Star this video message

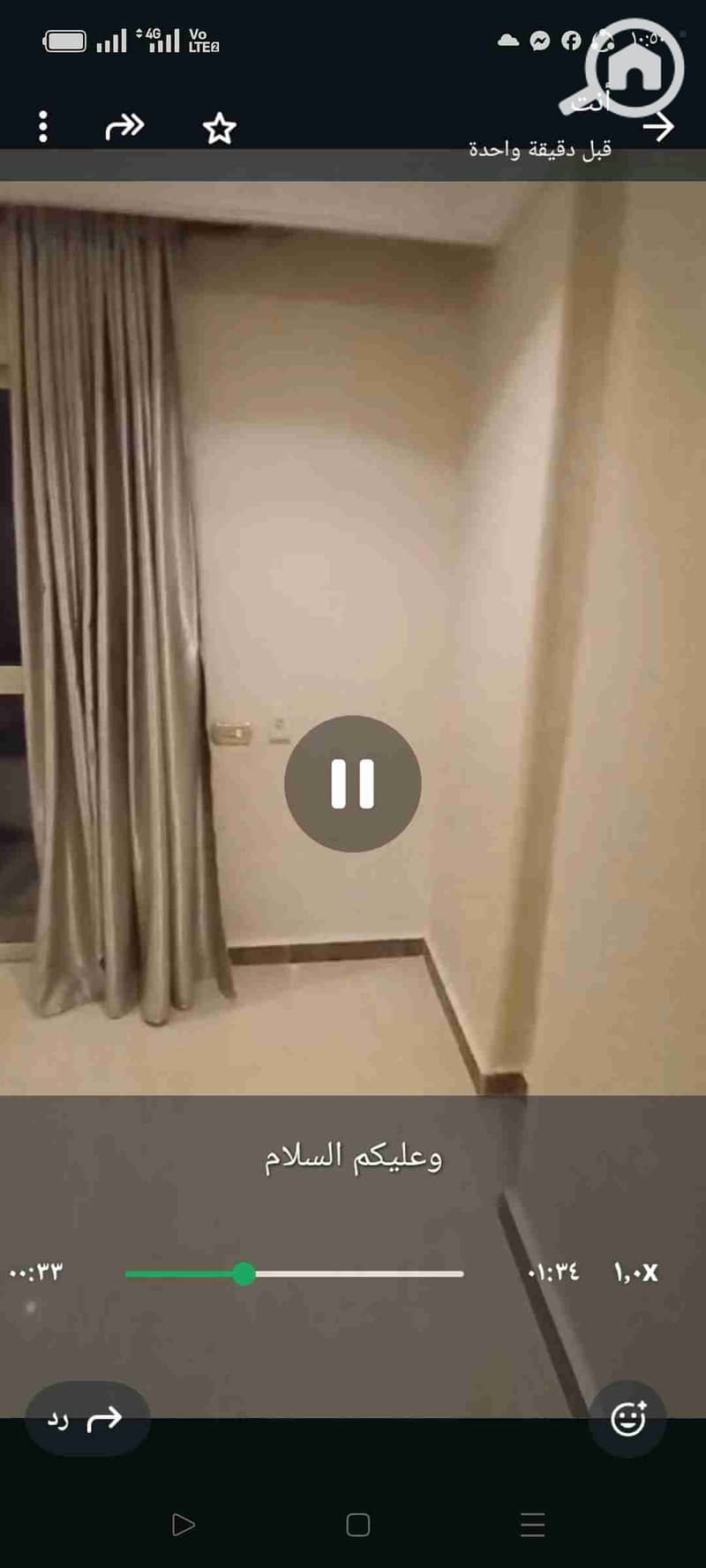click(219, 129)
